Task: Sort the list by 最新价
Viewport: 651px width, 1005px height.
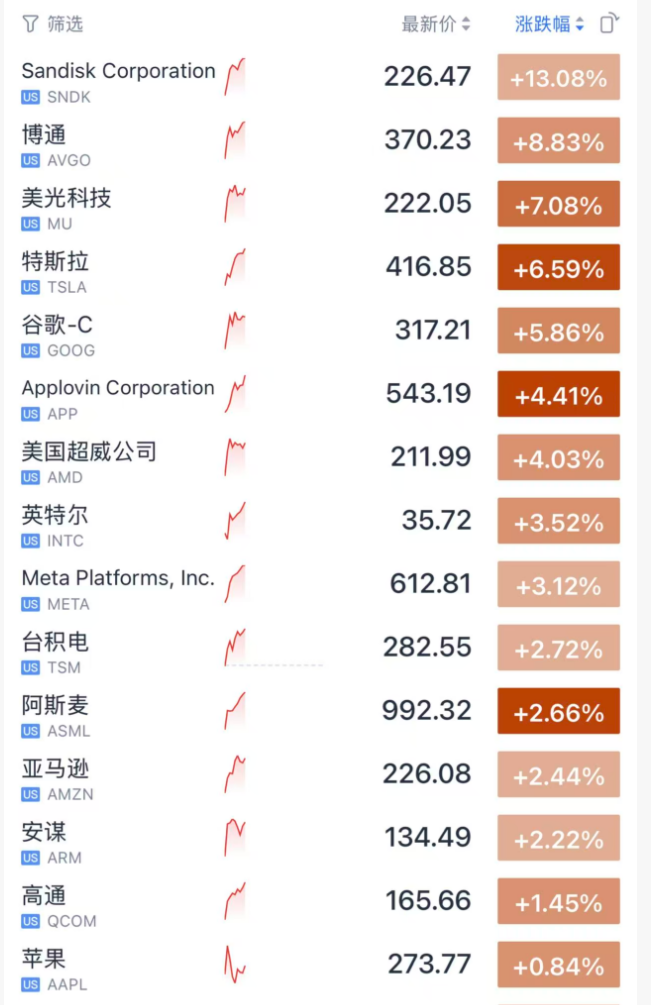Action: click(436, 24)
